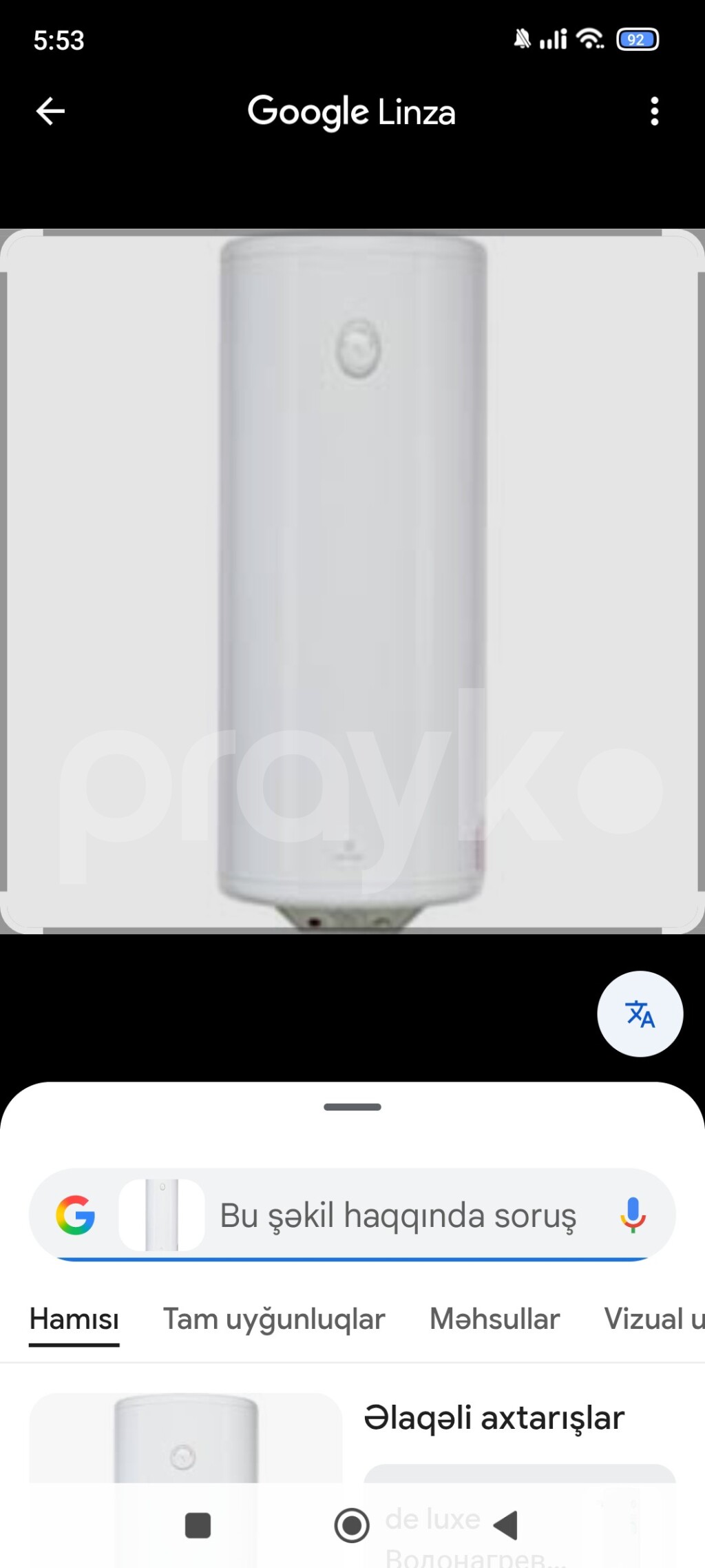Switch to Tam uyğunluqlar tab
Screen dimensions: 705x1568
coord(273,1319)
